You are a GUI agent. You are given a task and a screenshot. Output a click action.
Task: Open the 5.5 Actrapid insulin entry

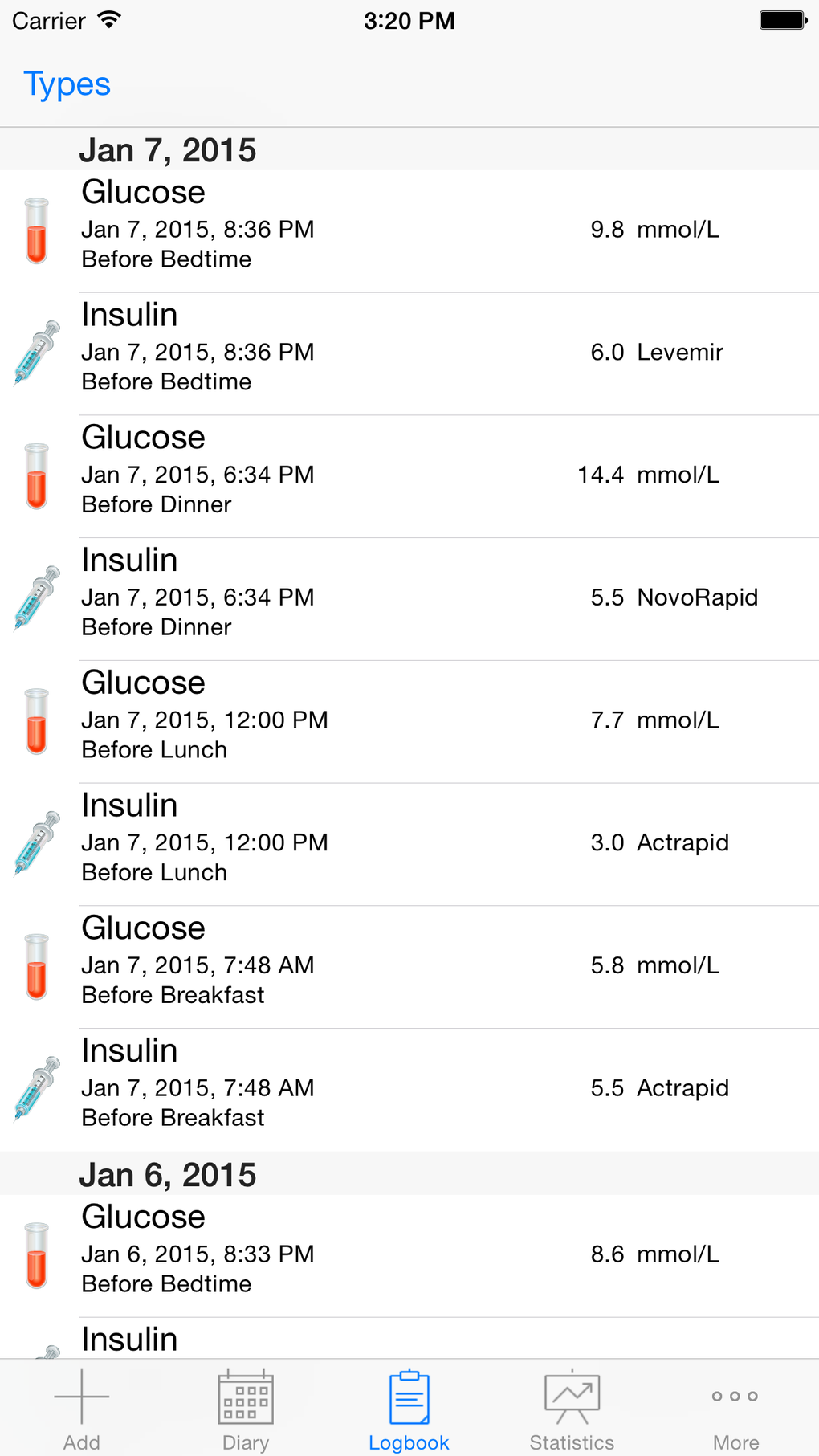(409, 1090)
